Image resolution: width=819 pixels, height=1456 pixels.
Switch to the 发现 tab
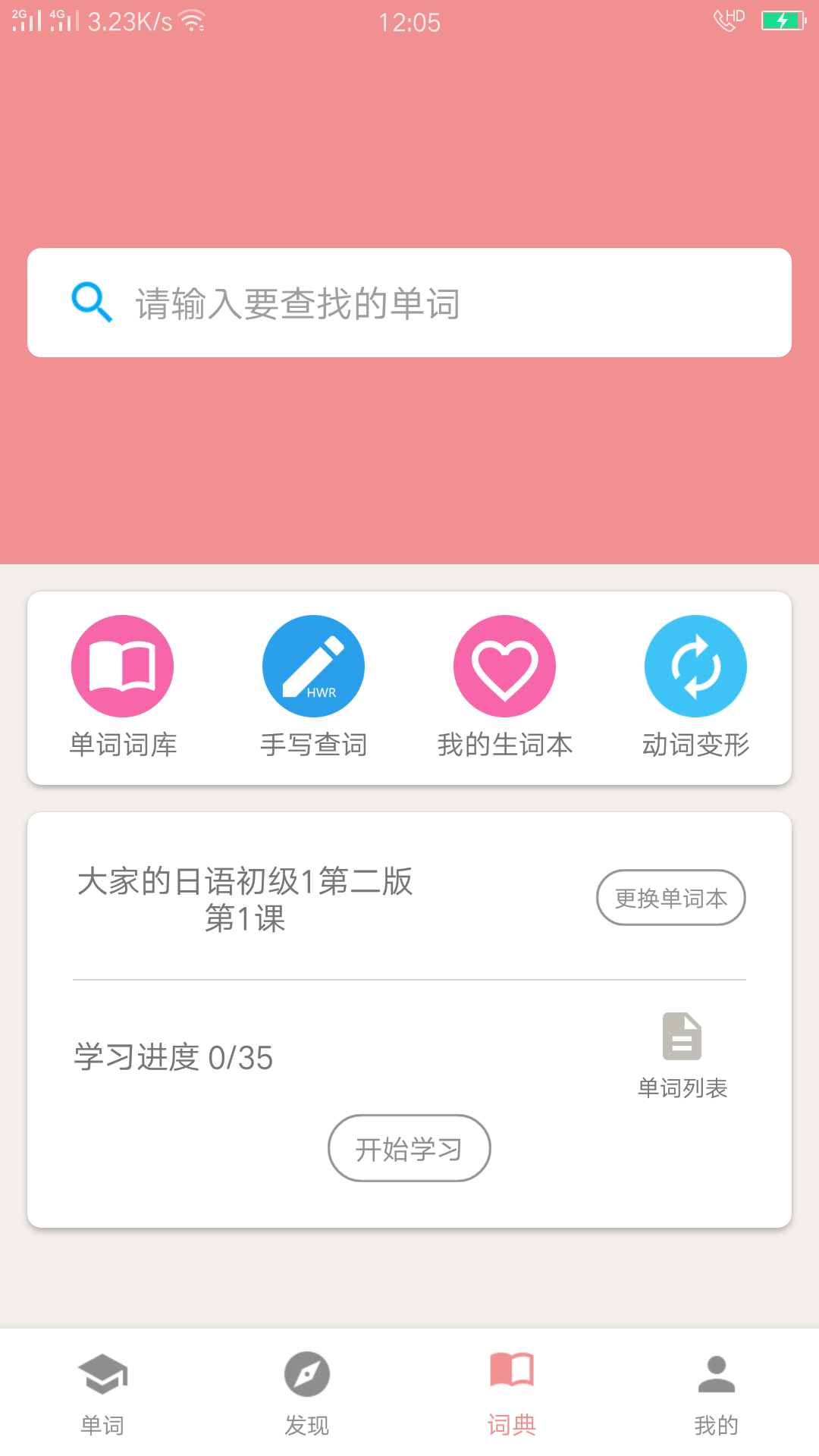(306, 1399)
